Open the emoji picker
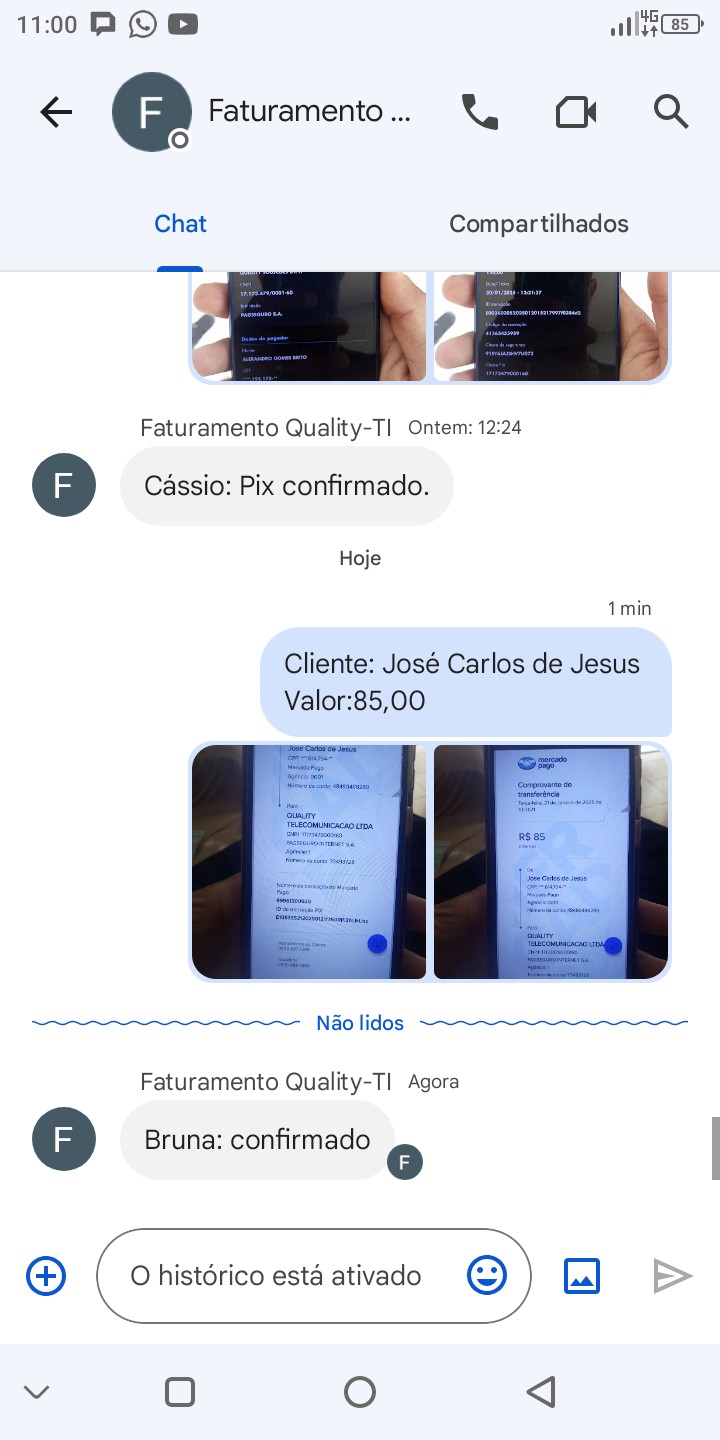The height and width of the screenshot is (1440, 720). 487,1276
